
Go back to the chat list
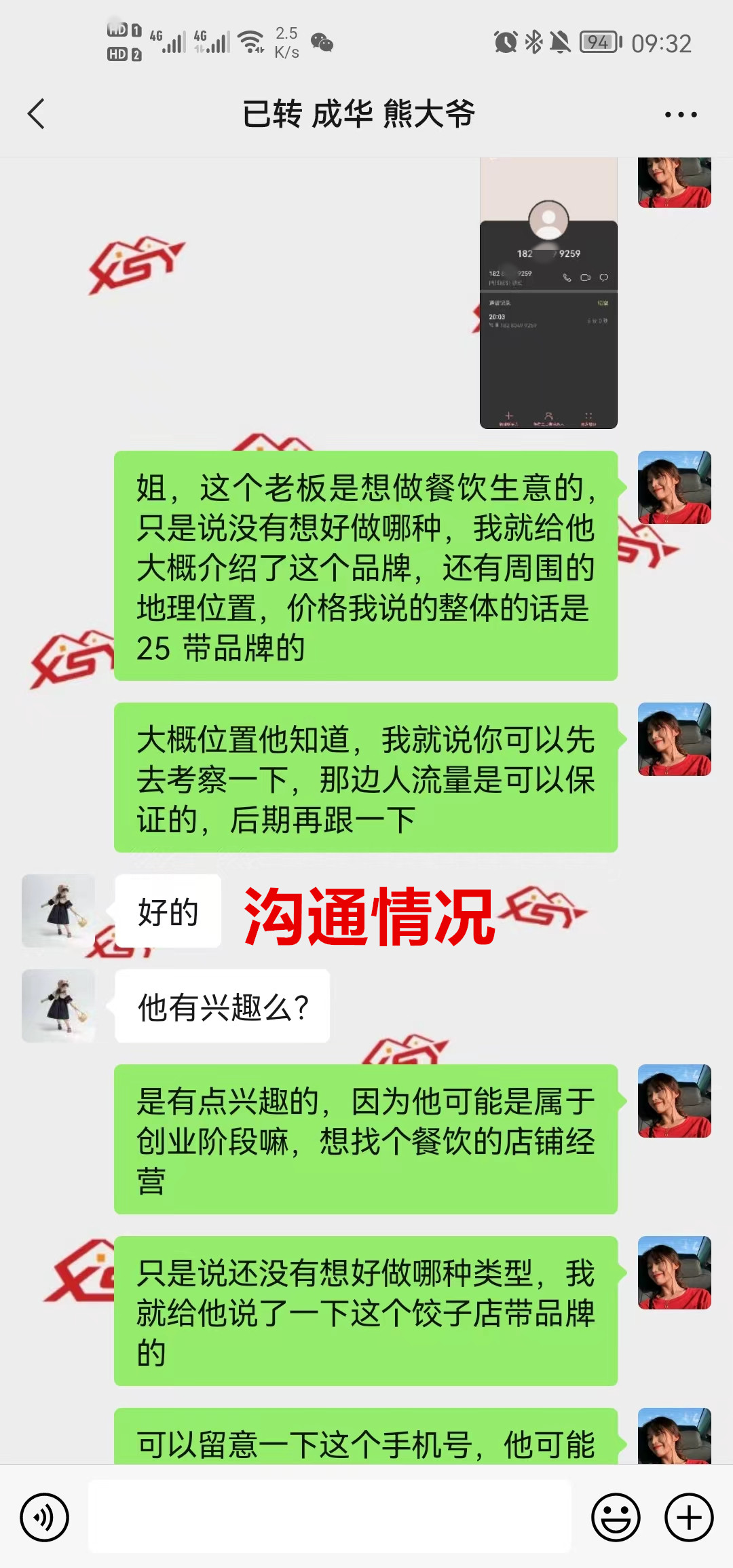[x=37, y=114]
